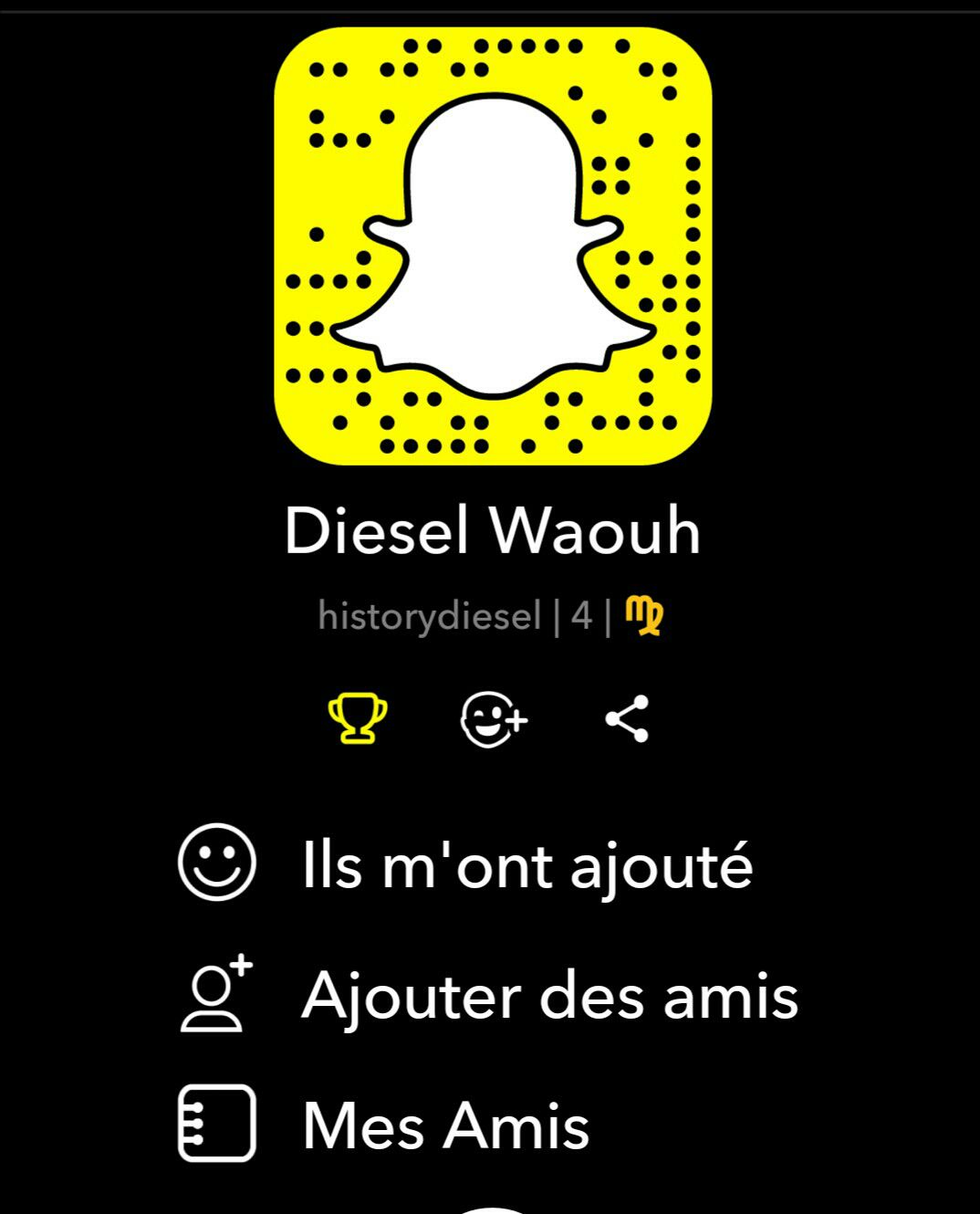Tap the add emoji friend icon
Screen dimensions: 980x1214
(x=493, y=719)
